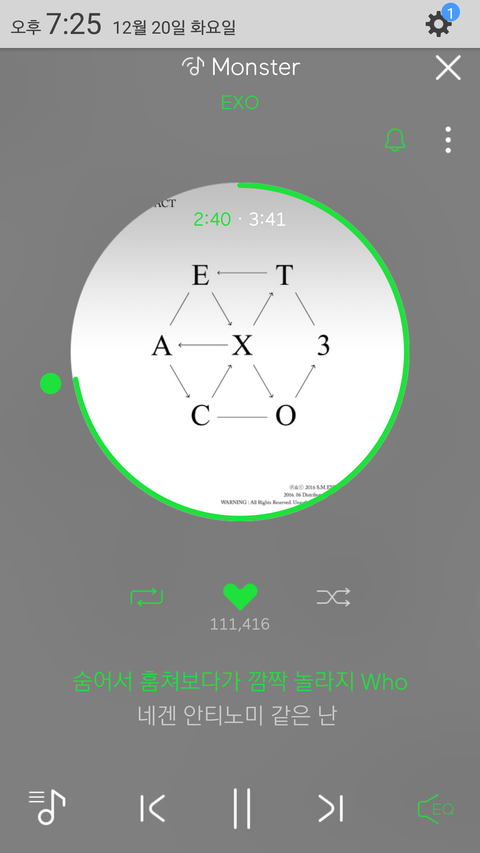Image resolution: width=480 pixels, height=853 pixels.
Task: Open the full lyrics view
Action: (x=239, y=699)
